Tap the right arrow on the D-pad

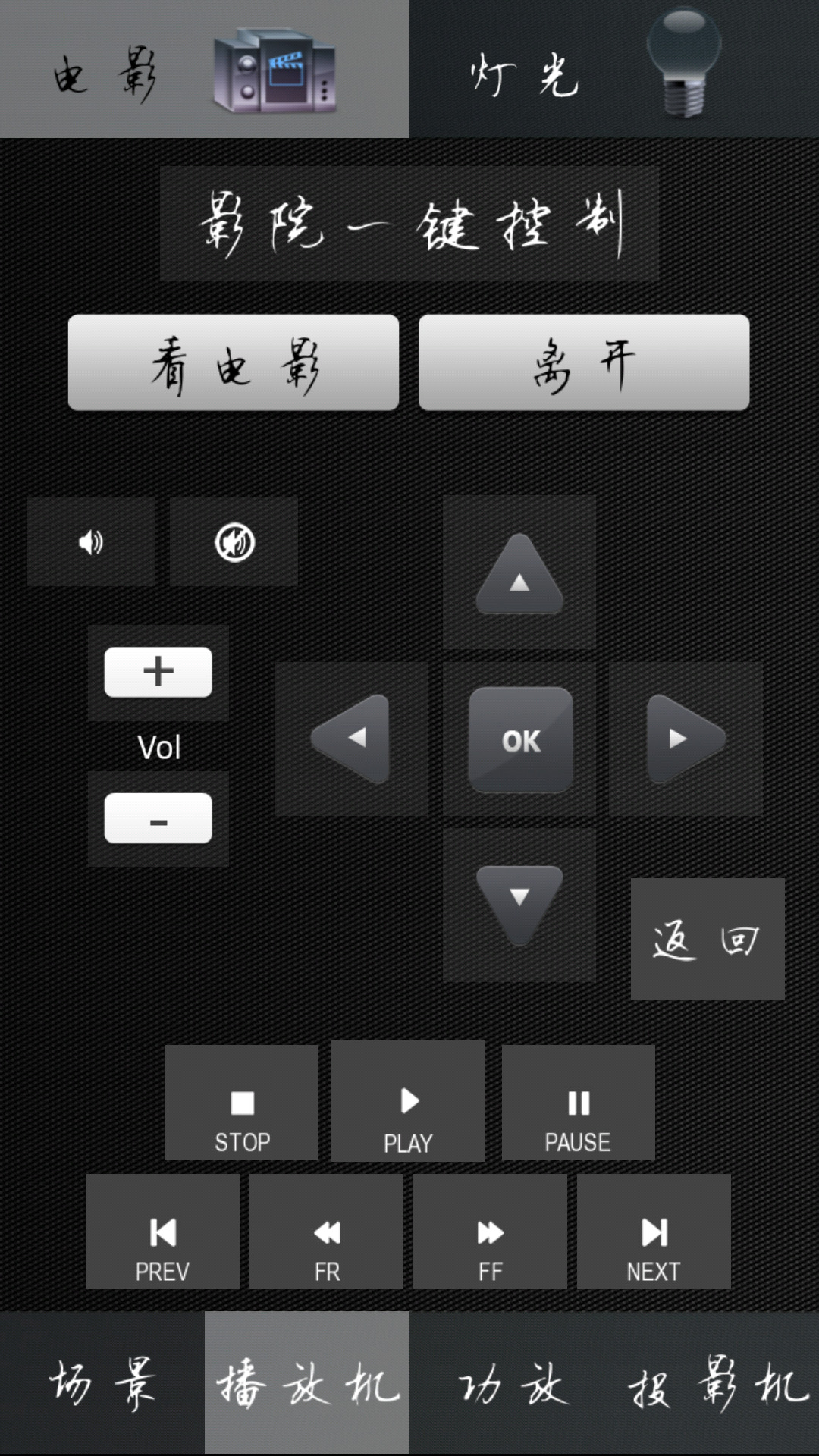coord(686,739)
